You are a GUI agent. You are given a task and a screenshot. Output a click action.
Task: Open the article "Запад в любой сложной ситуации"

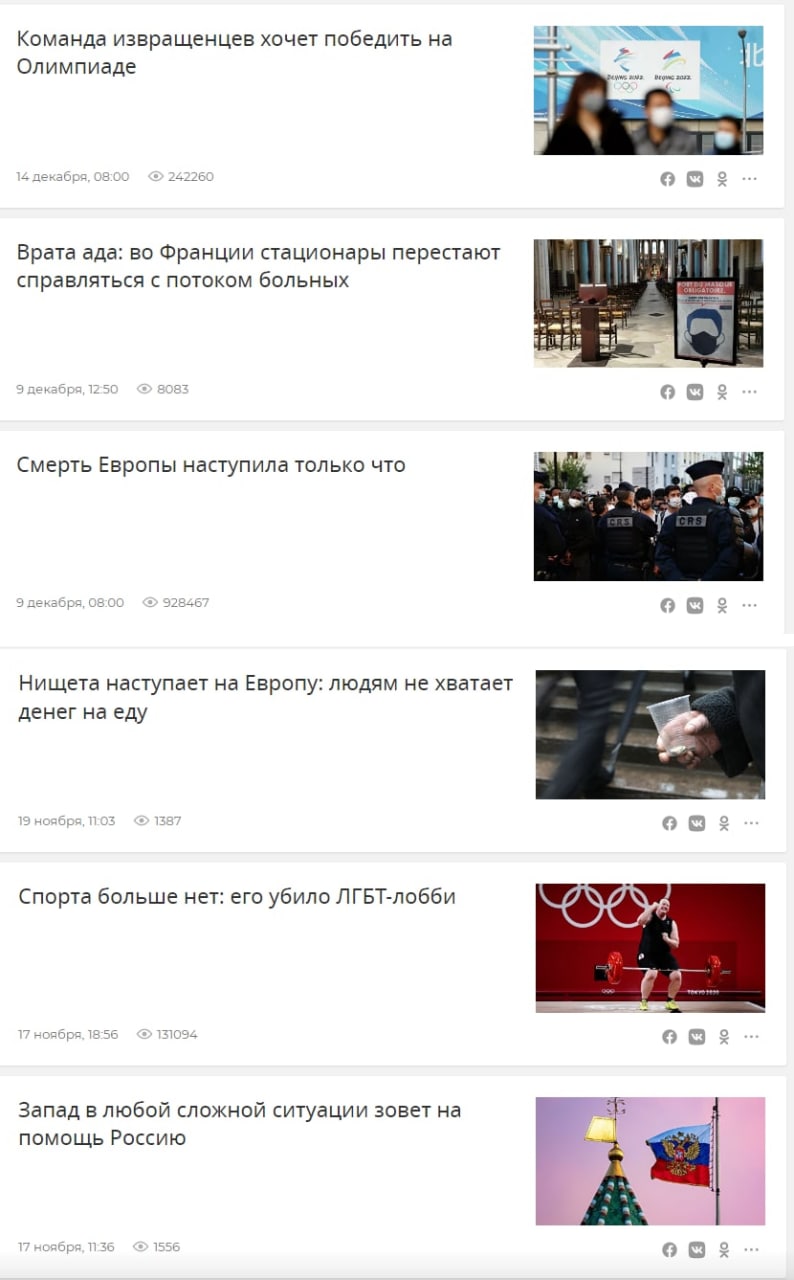pyautogui.click(x=239, y=1123)
